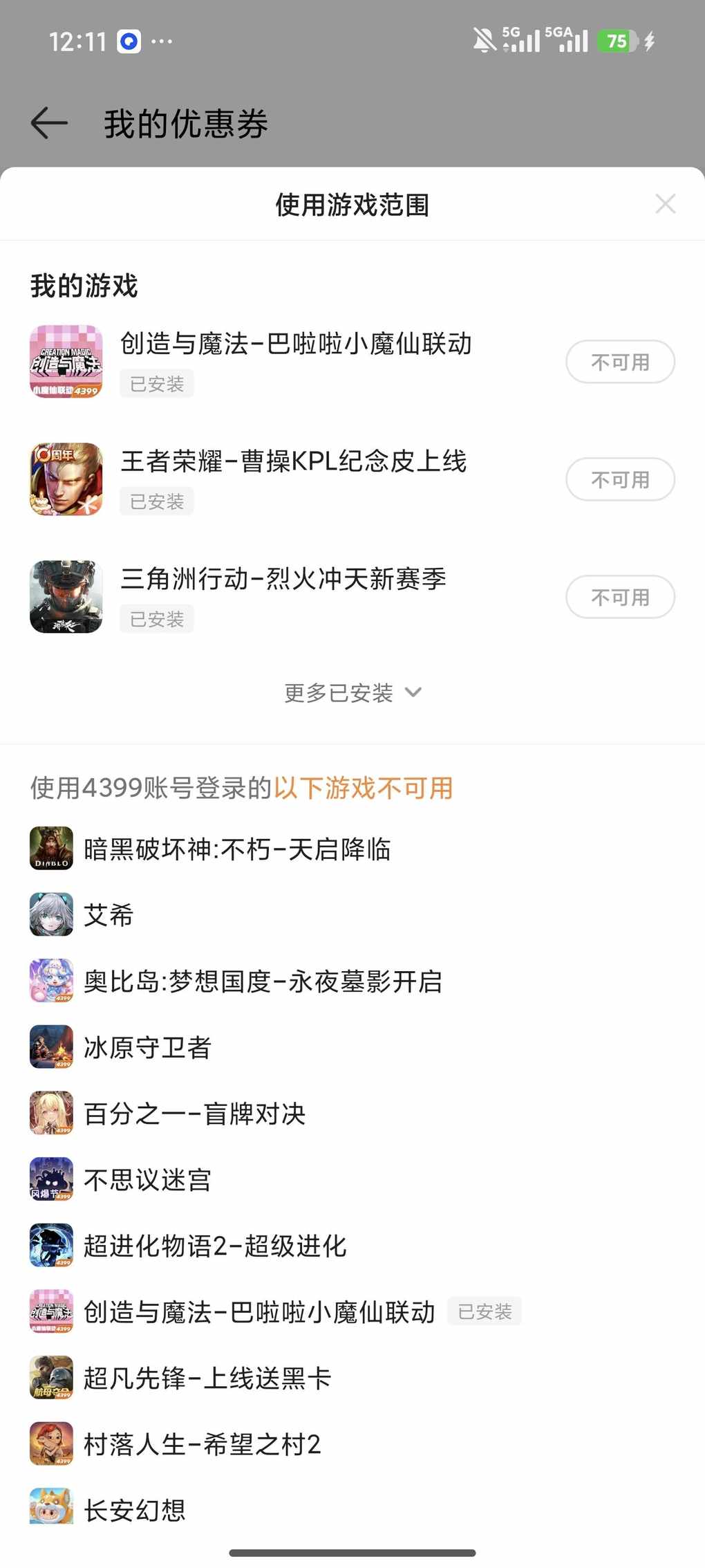Open 暗黑破坏神:不朽-天启降临 game entry

236,849
